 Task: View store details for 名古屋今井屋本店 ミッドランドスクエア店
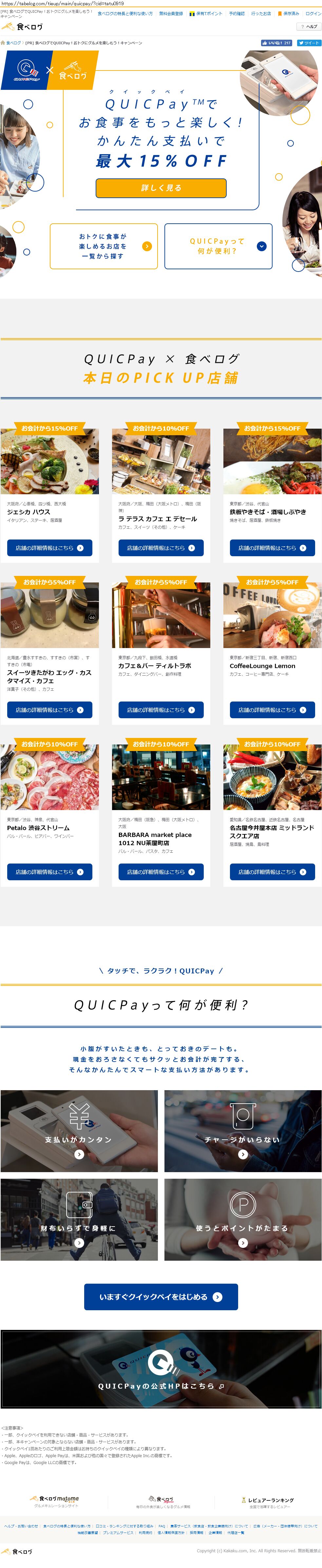272,872
